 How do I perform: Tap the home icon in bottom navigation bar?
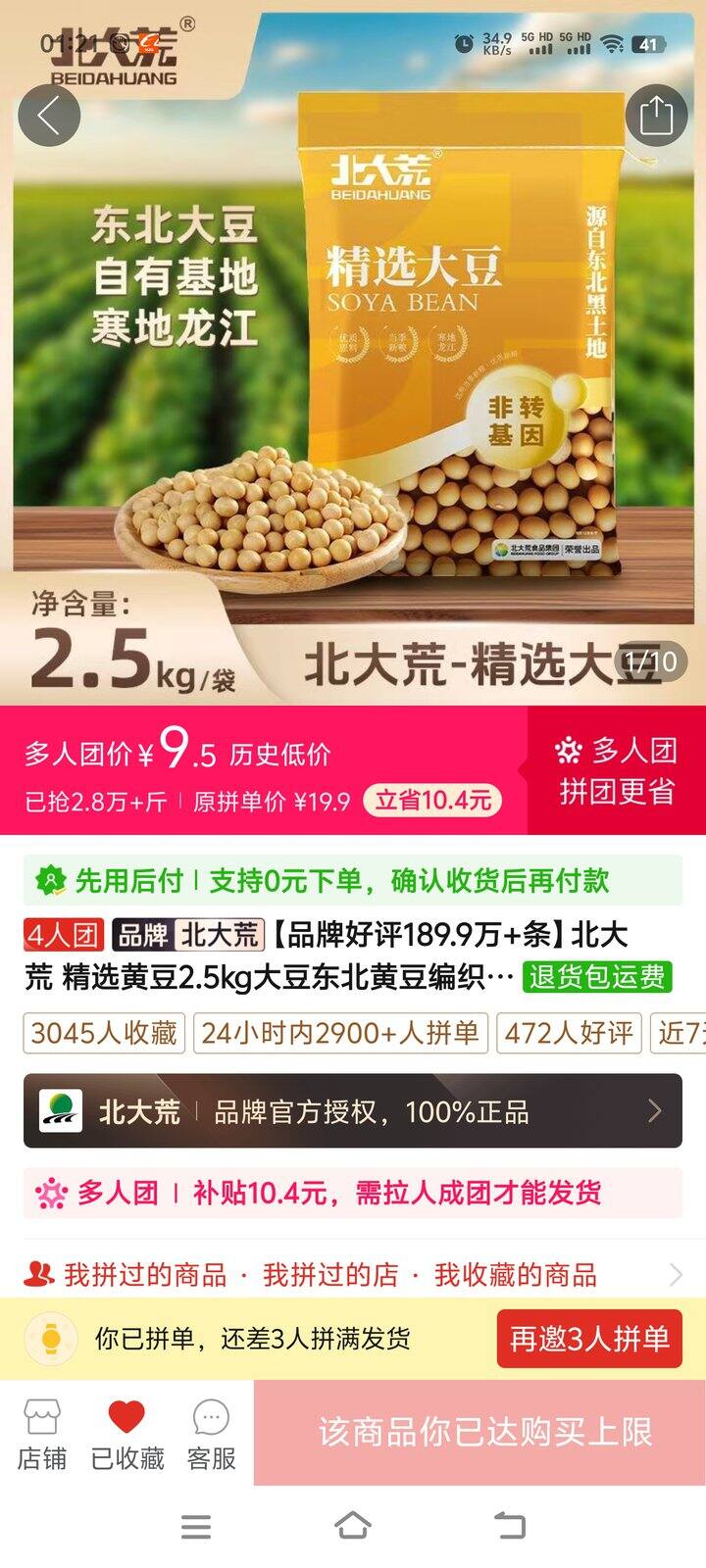(x=353, y=1527)
